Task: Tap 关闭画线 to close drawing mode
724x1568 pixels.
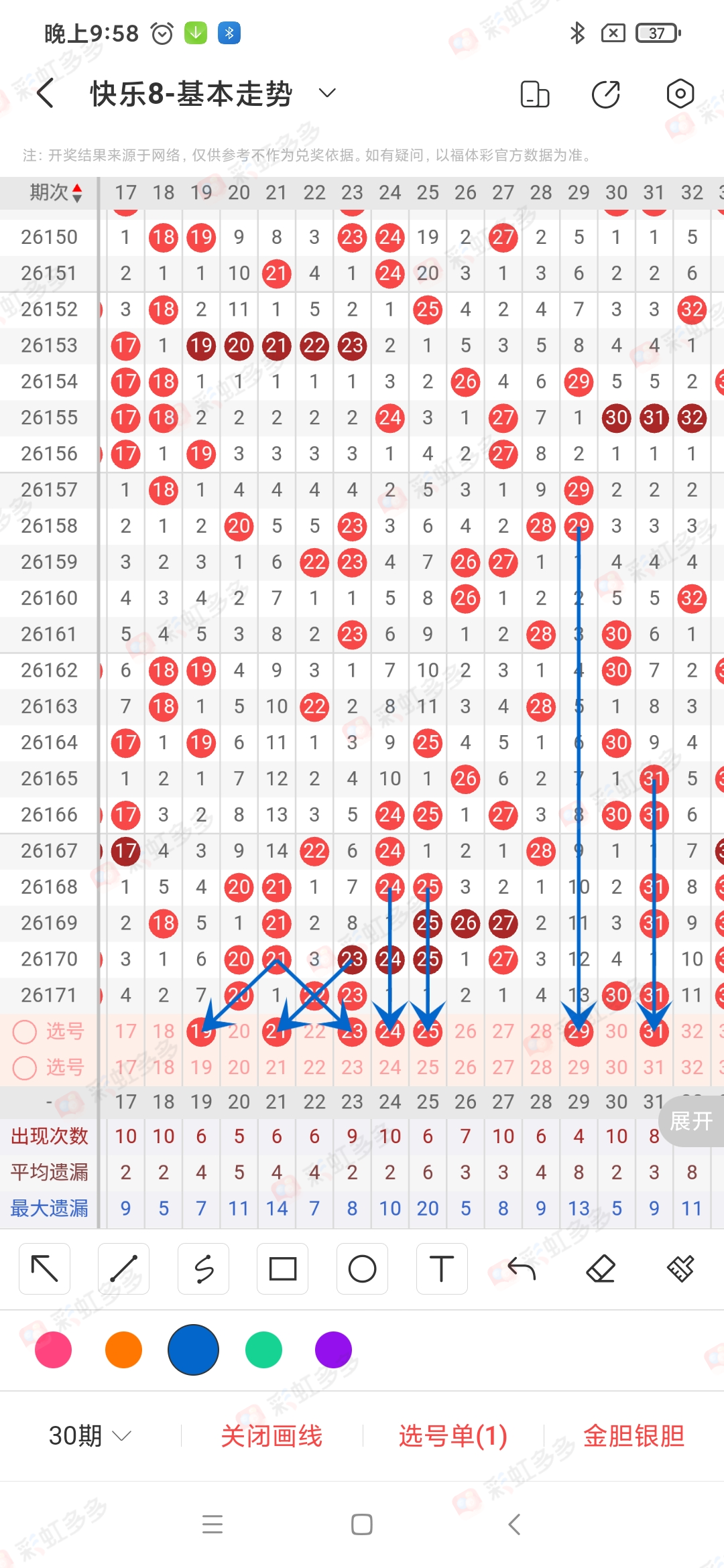Action: pyautogui.click(x=271, y=1435)
